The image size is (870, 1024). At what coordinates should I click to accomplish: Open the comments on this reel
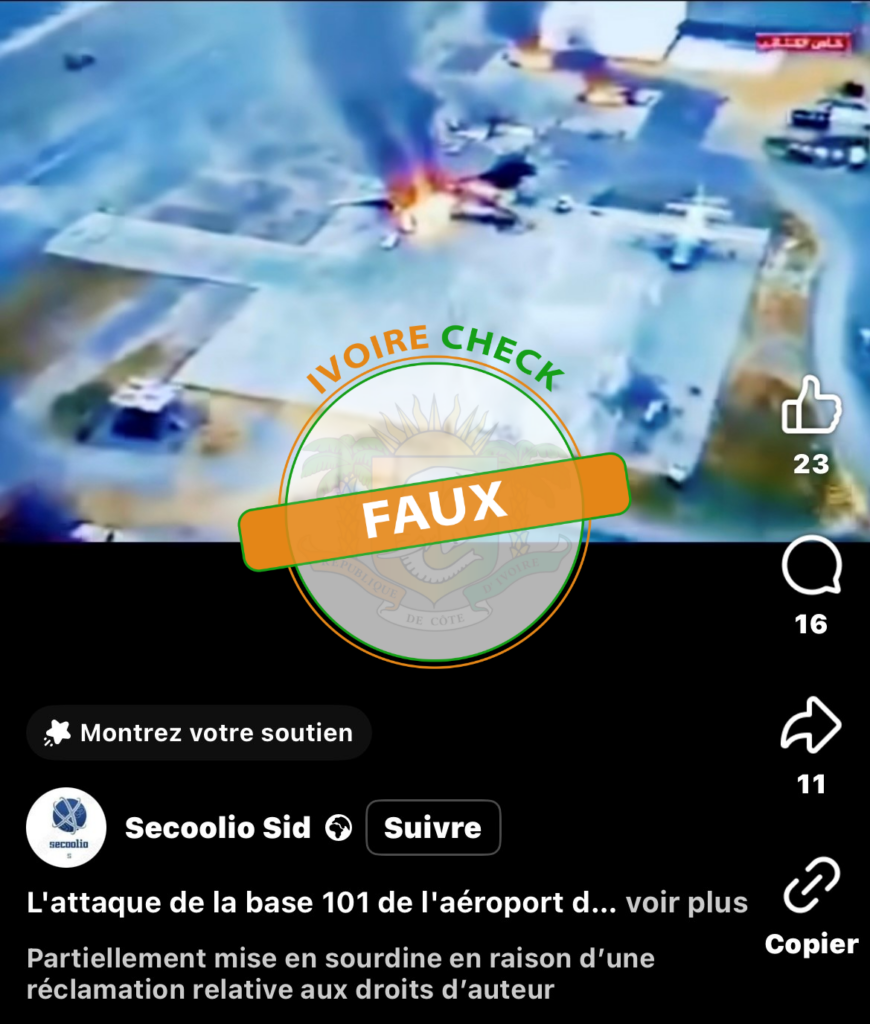point(811,566)
